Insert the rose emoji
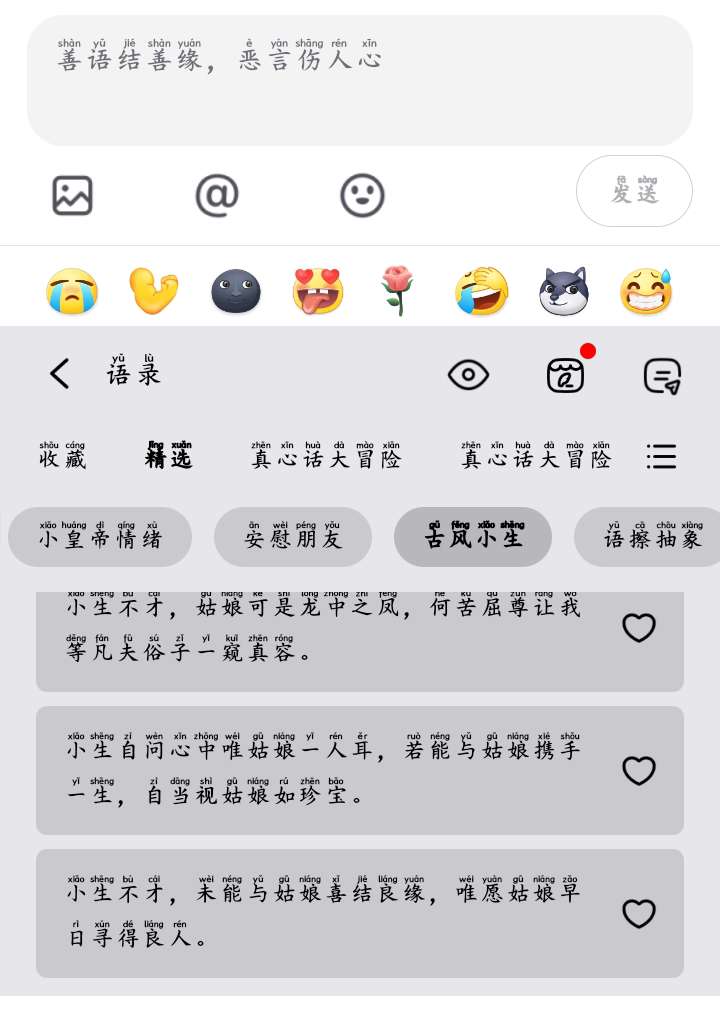 (x=398, y=292)
